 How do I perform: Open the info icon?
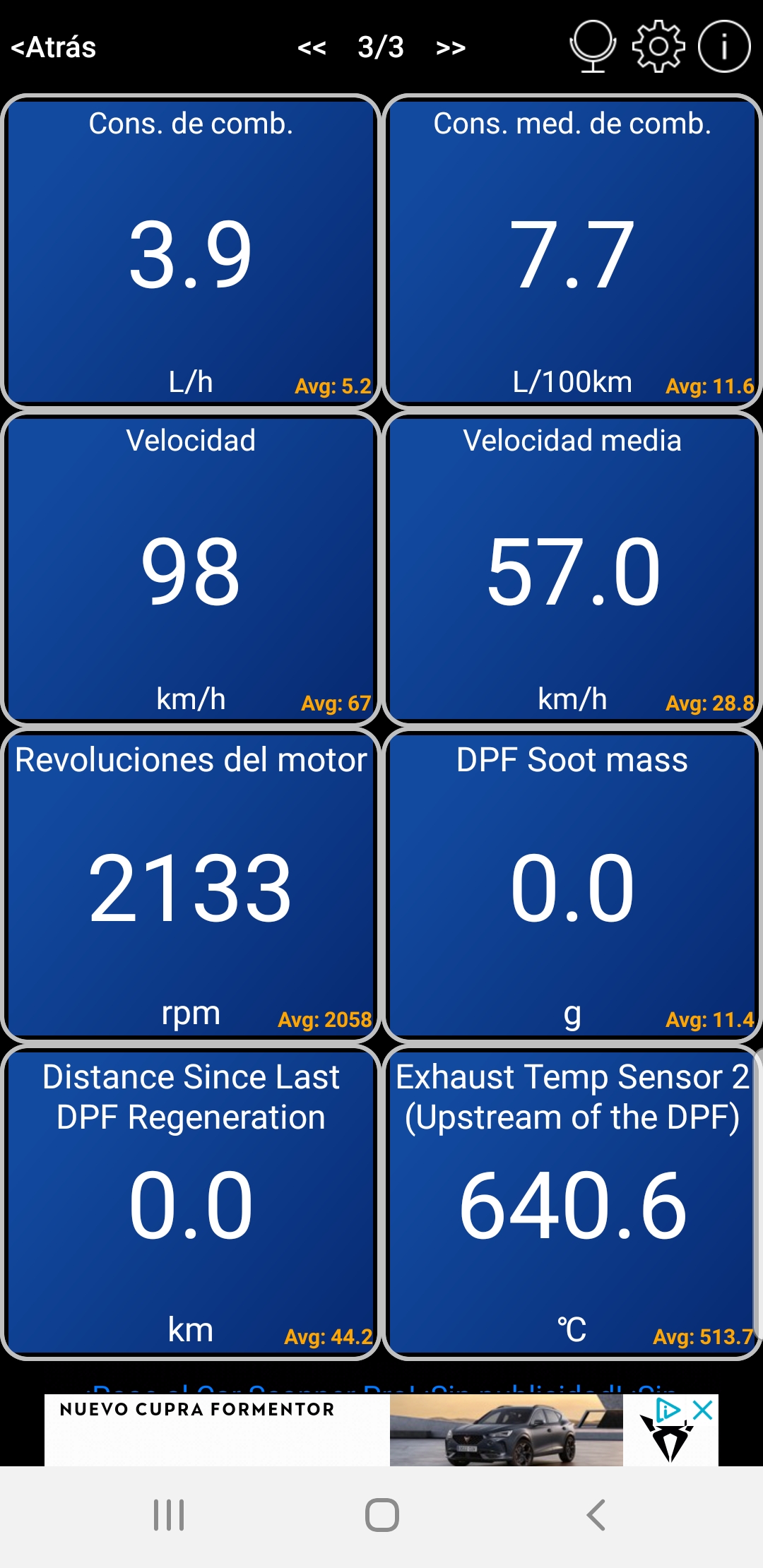click(724, 47)
